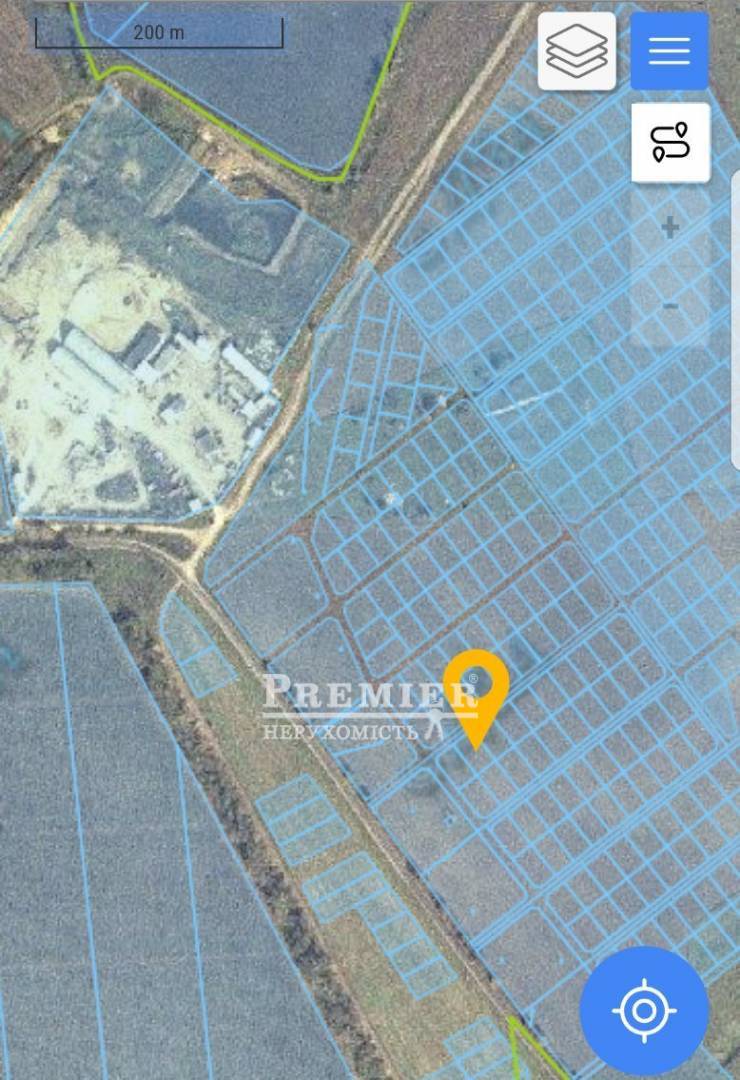Open the hamburger menu

click(x=669, y=51)
